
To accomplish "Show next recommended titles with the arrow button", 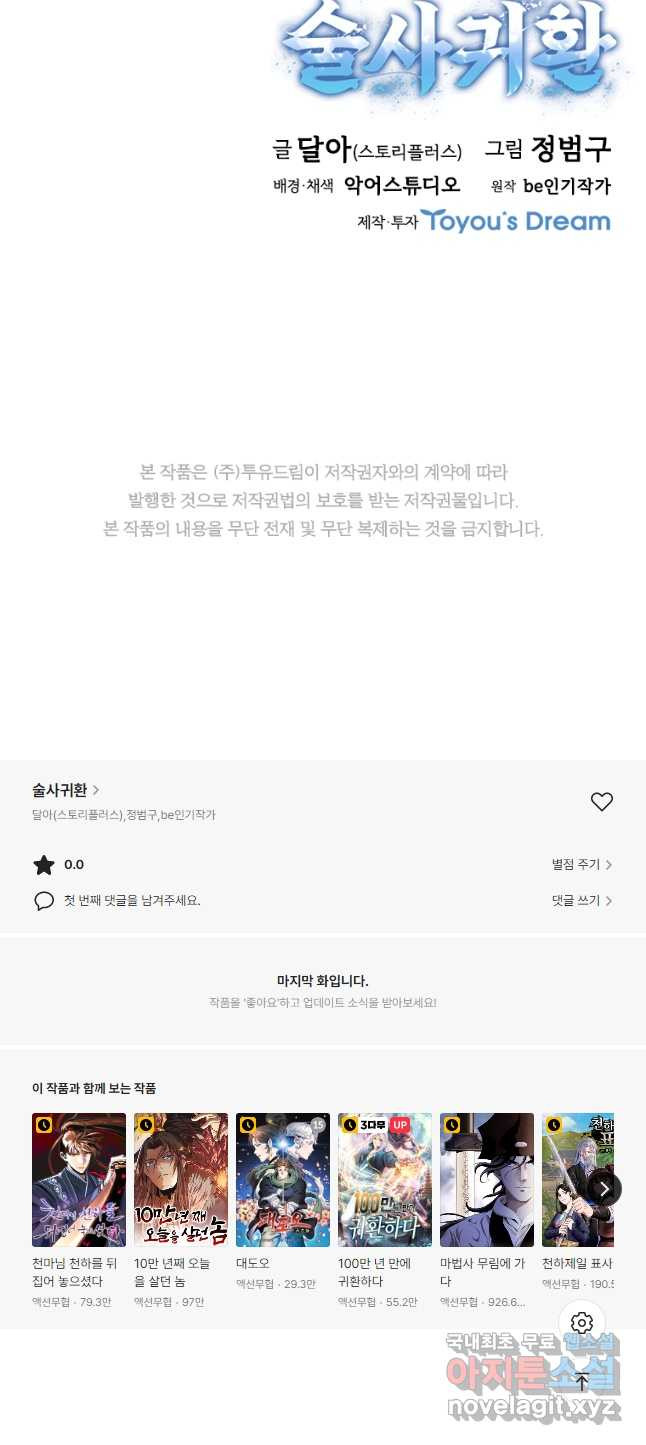I will pos(604,1188).
